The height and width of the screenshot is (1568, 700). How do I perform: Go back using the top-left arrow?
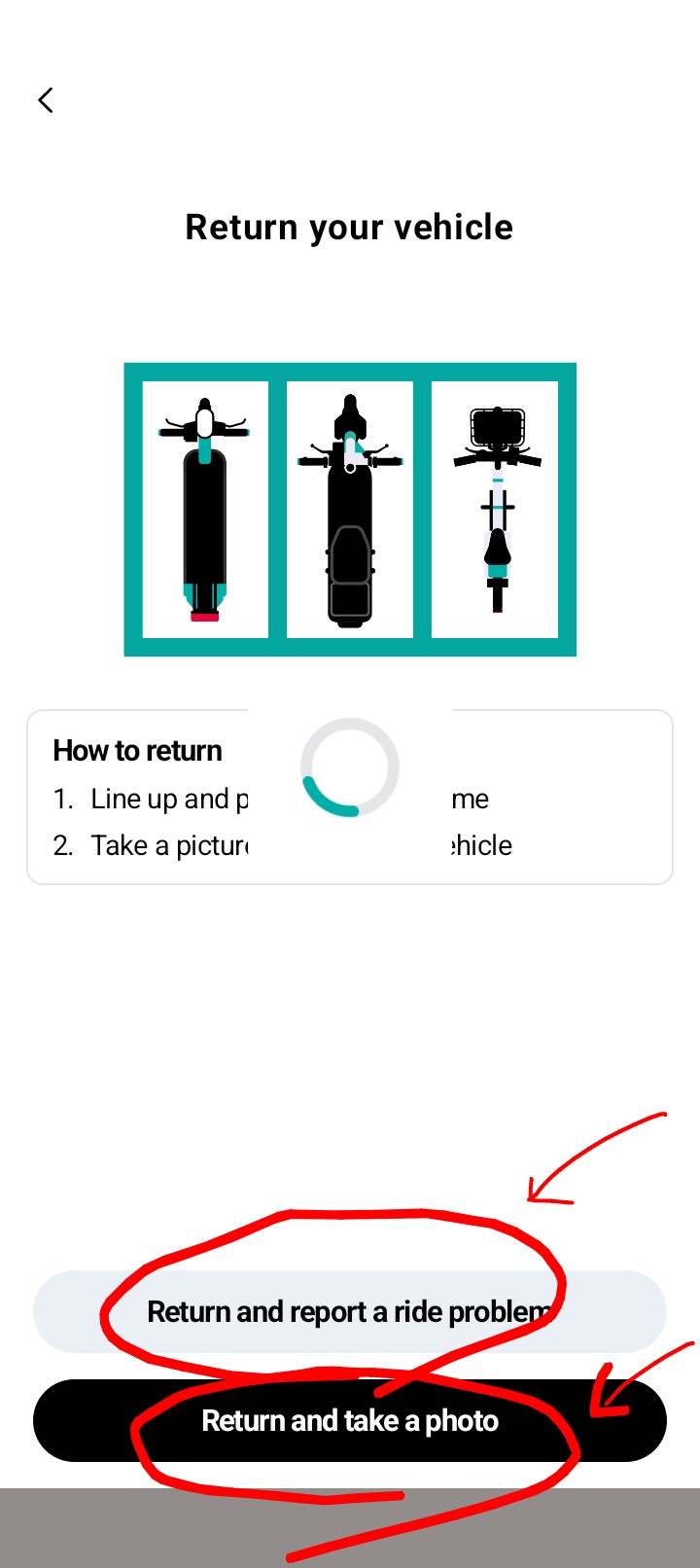click(x=45, y=100)
